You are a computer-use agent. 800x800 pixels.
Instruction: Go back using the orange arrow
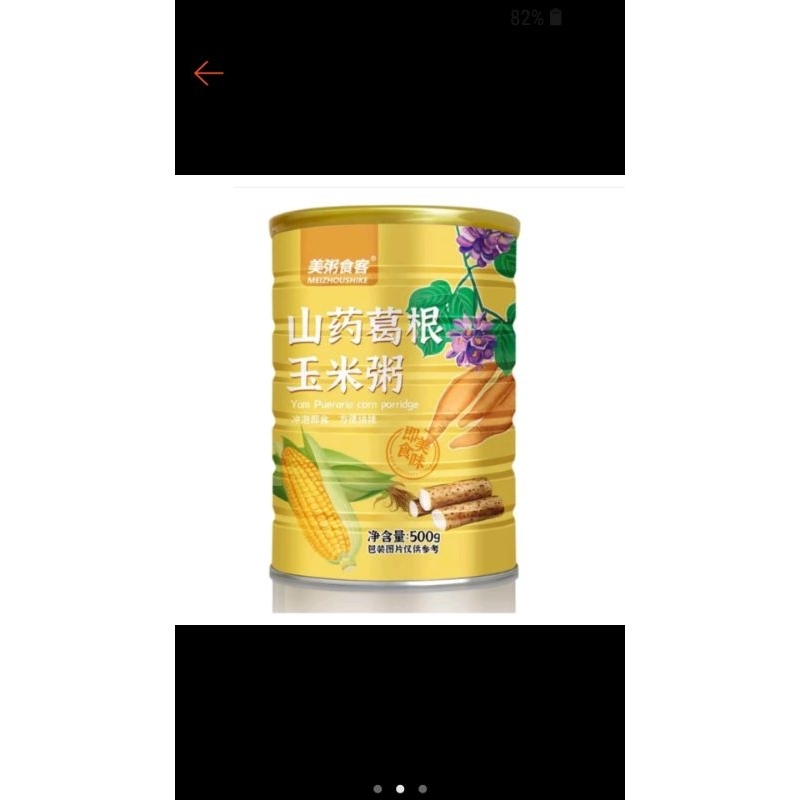pyautogui.click(x=208, y=73)
